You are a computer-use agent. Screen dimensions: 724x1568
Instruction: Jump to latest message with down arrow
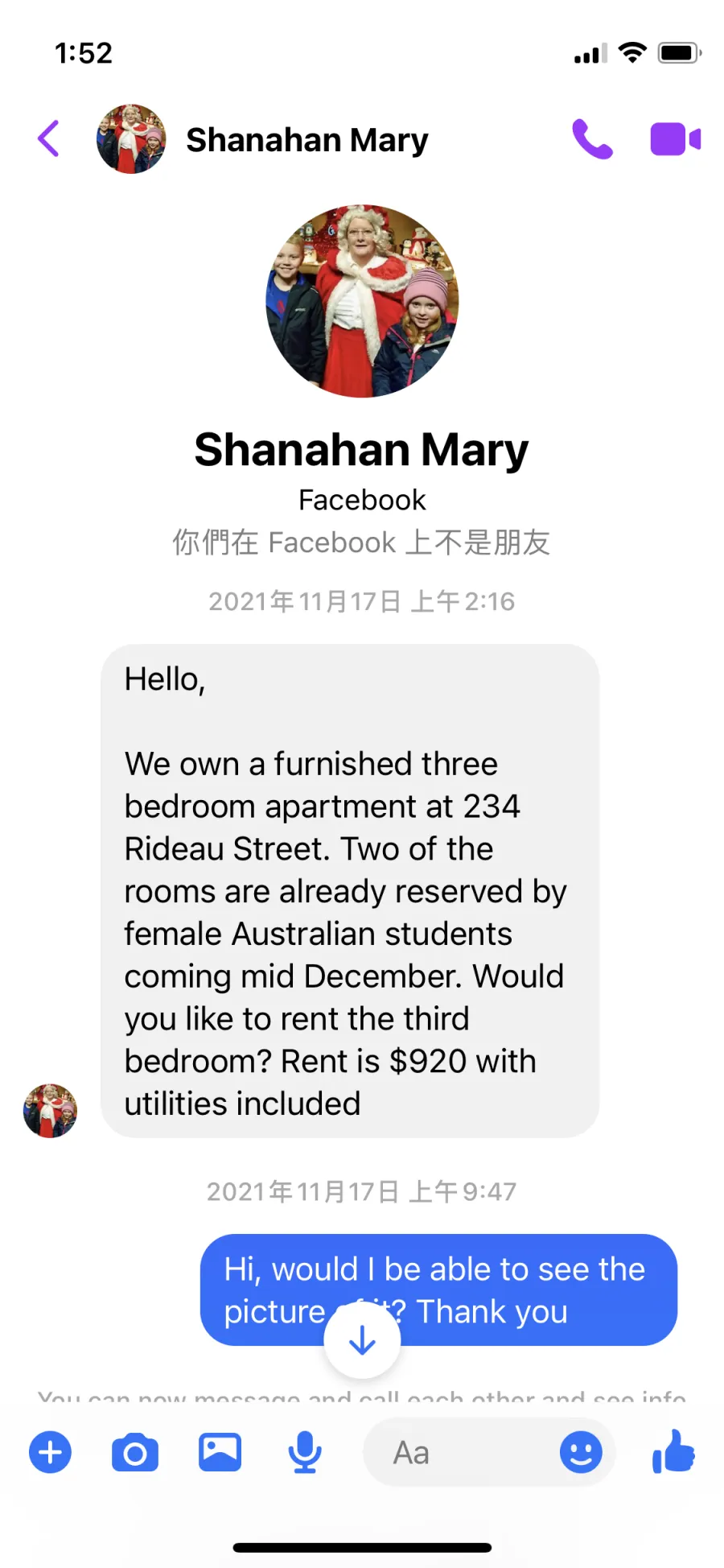pos(362,1340)
